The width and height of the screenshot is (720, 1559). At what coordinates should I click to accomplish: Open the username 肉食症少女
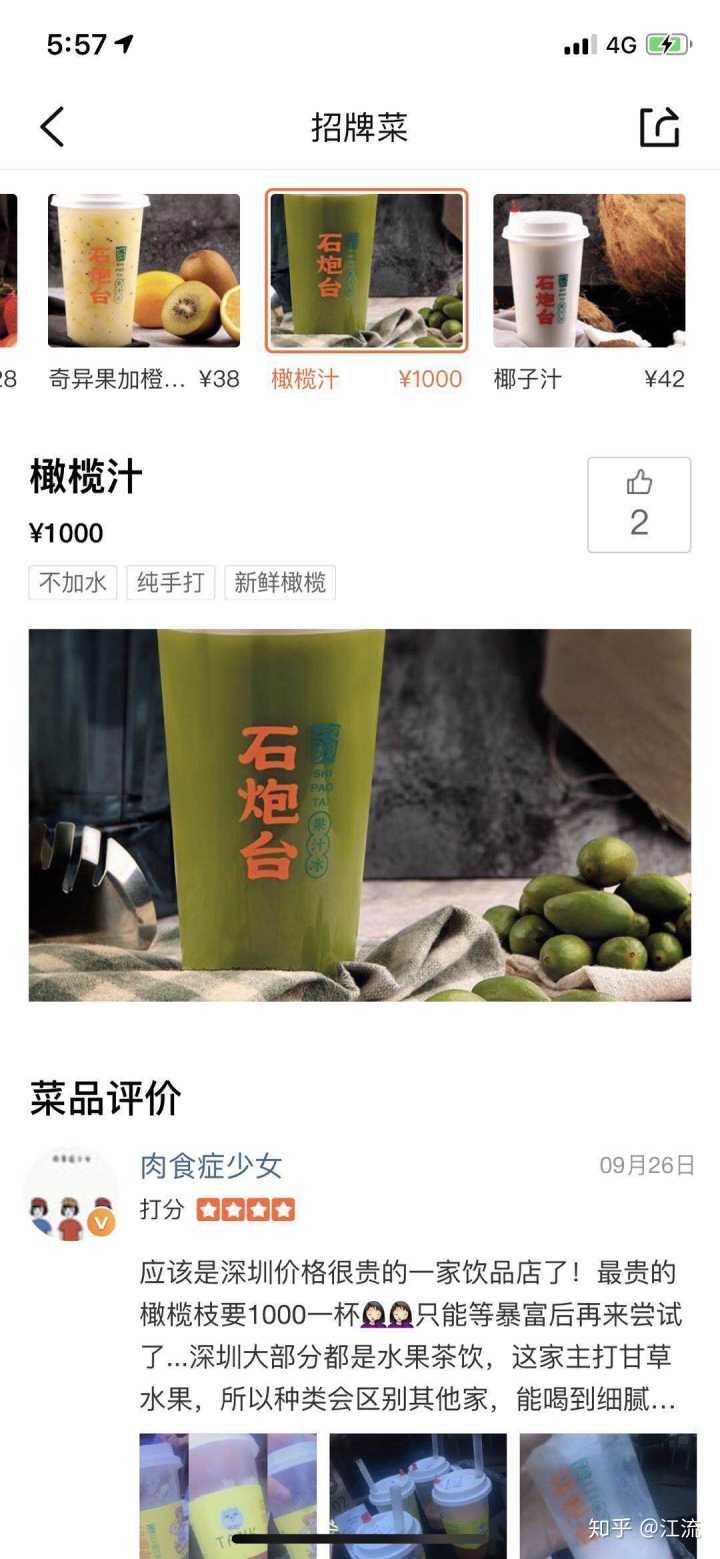click(x=211, y=1166)
